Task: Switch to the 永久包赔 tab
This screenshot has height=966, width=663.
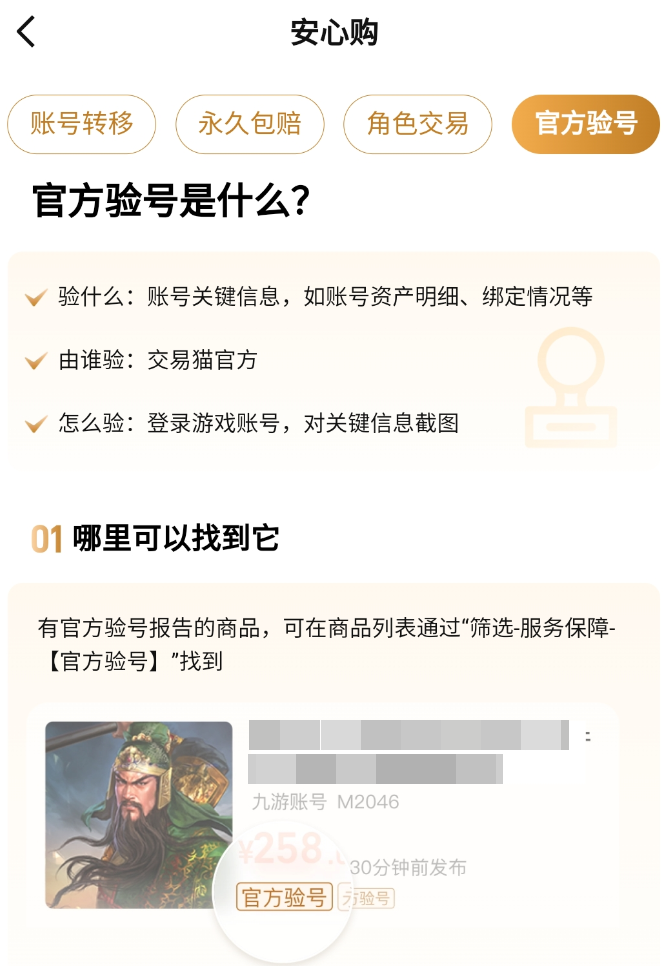Action: click(x=250, y=124)
